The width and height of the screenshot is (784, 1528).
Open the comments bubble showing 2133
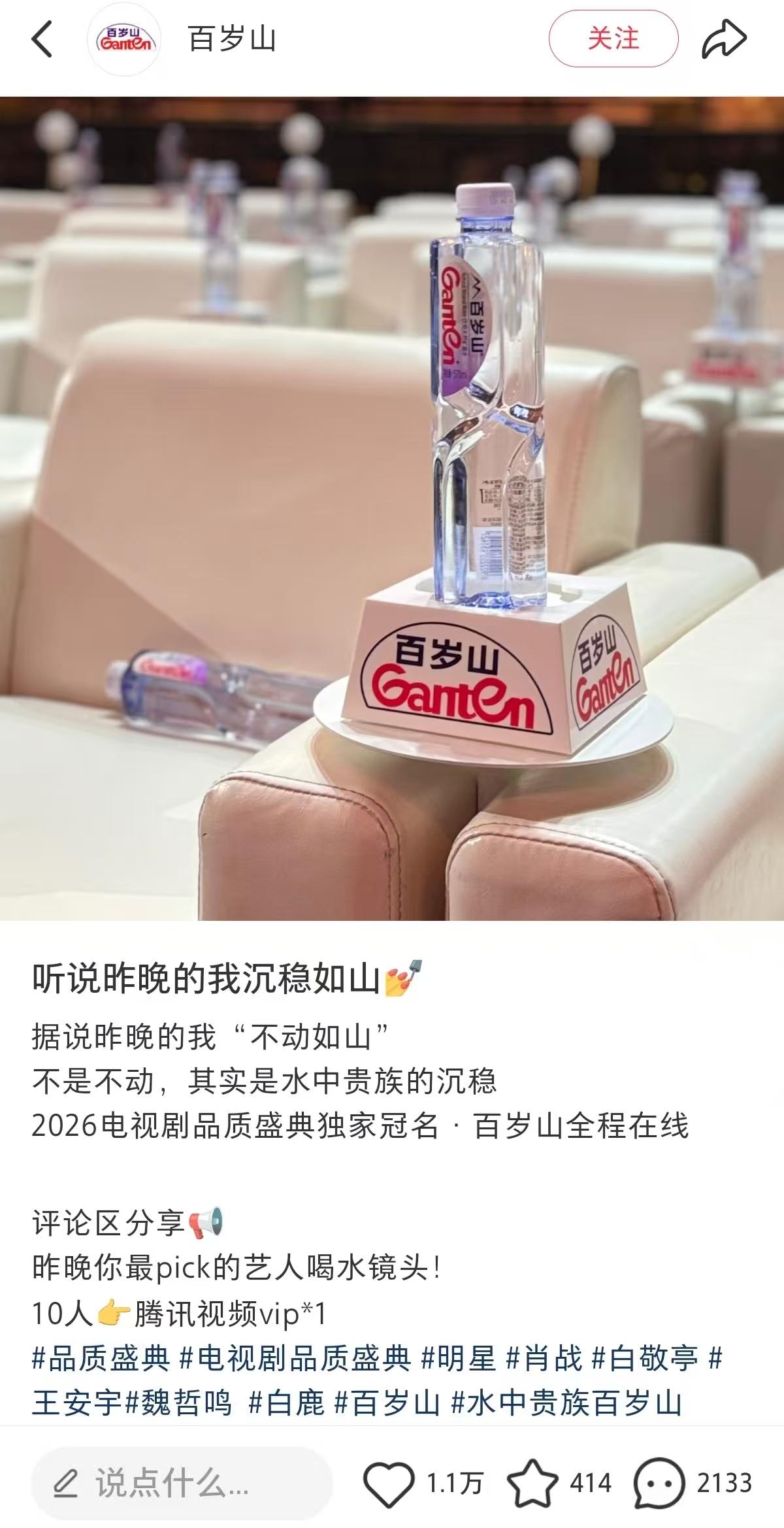click(659, 1484)
